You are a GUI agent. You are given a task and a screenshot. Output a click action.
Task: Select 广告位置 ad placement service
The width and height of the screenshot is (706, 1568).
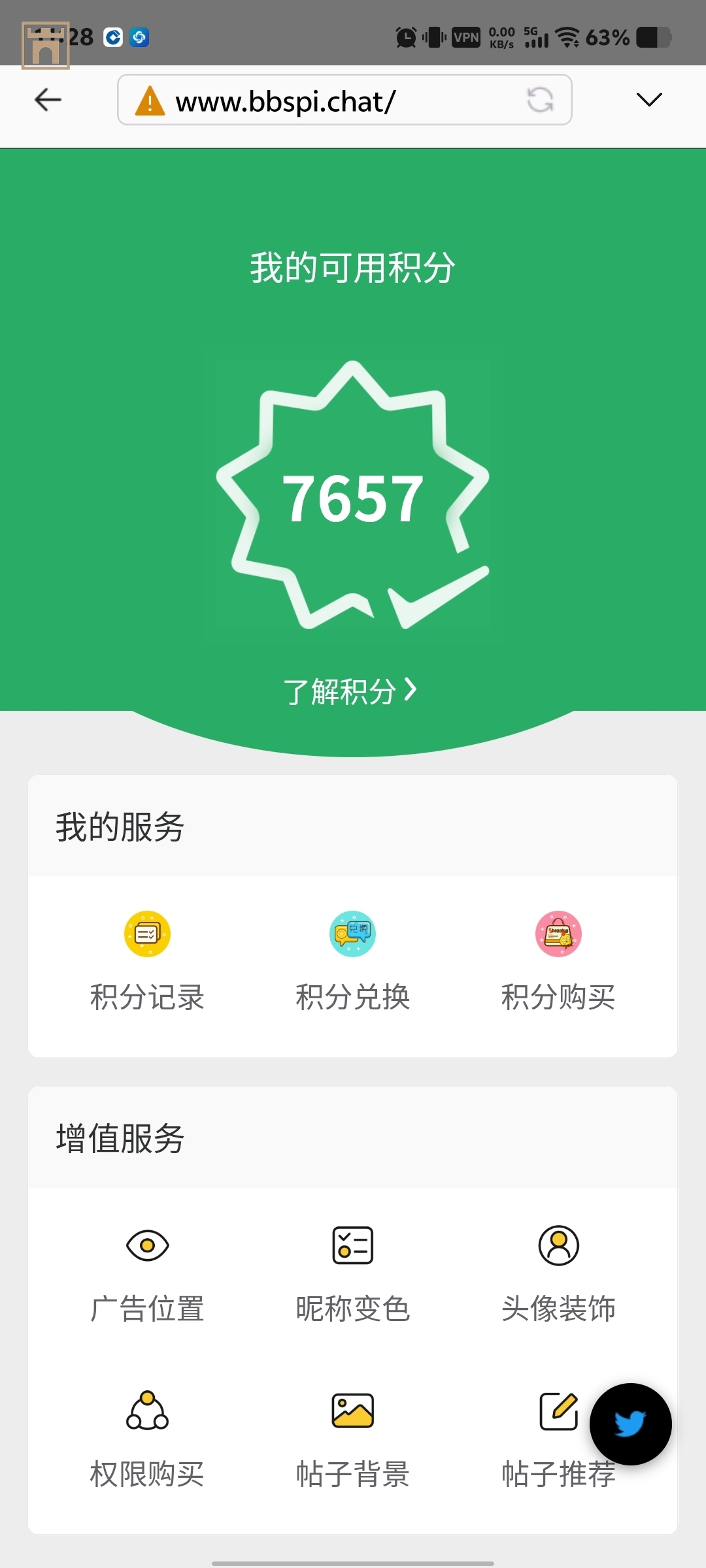[147, 1273]
